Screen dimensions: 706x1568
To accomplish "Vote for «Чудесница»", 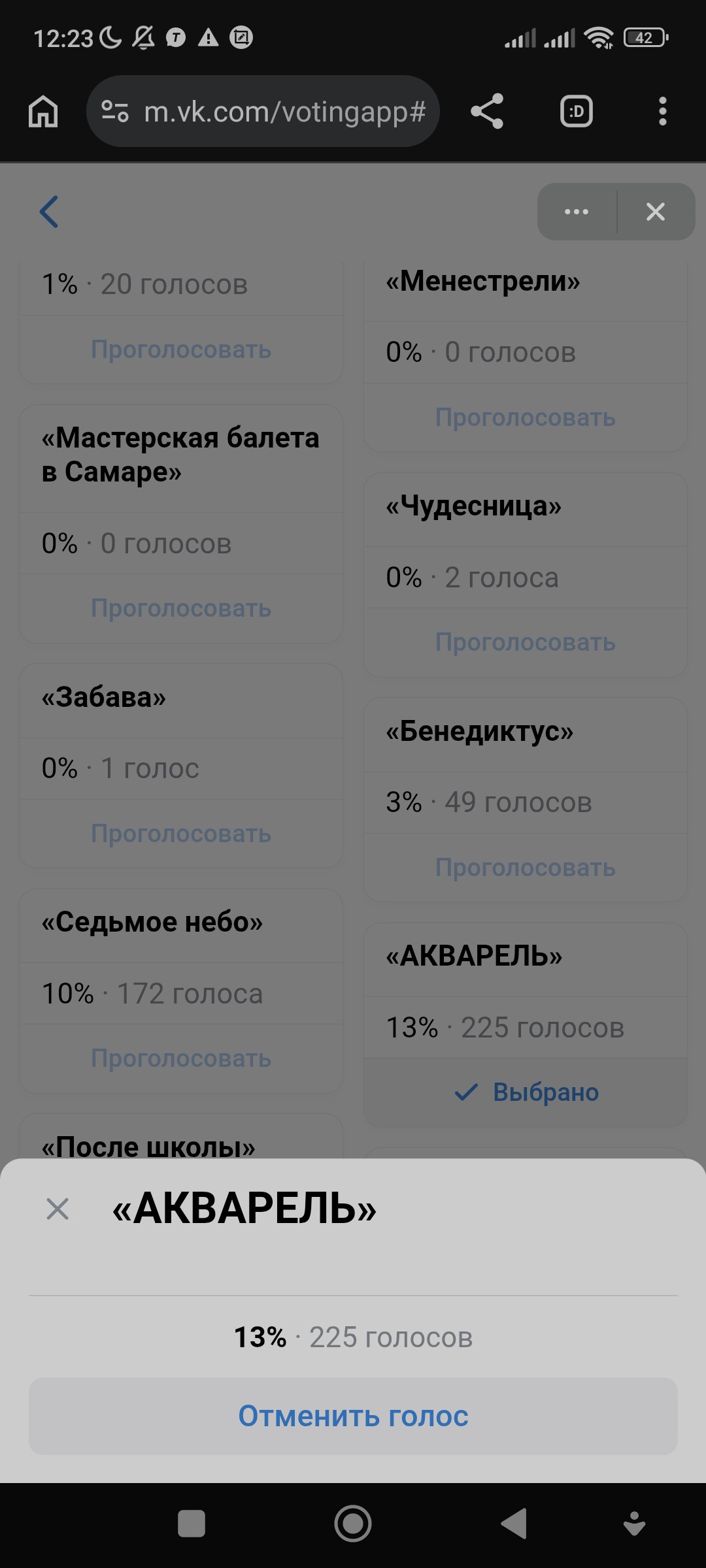I will pyautogui.click(x=525, y=642).
